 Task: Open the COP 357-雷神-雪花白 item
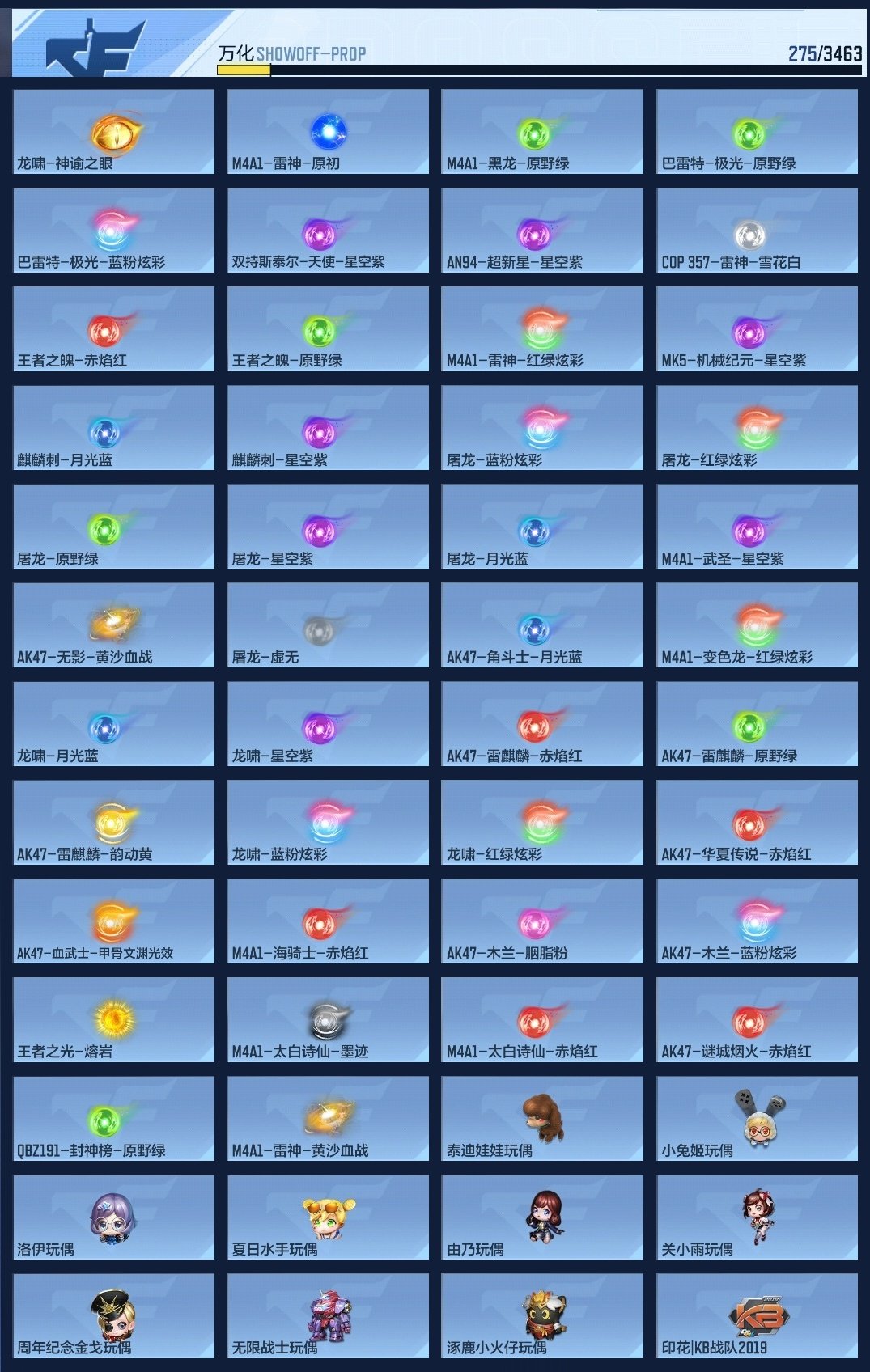click(757, 229)
